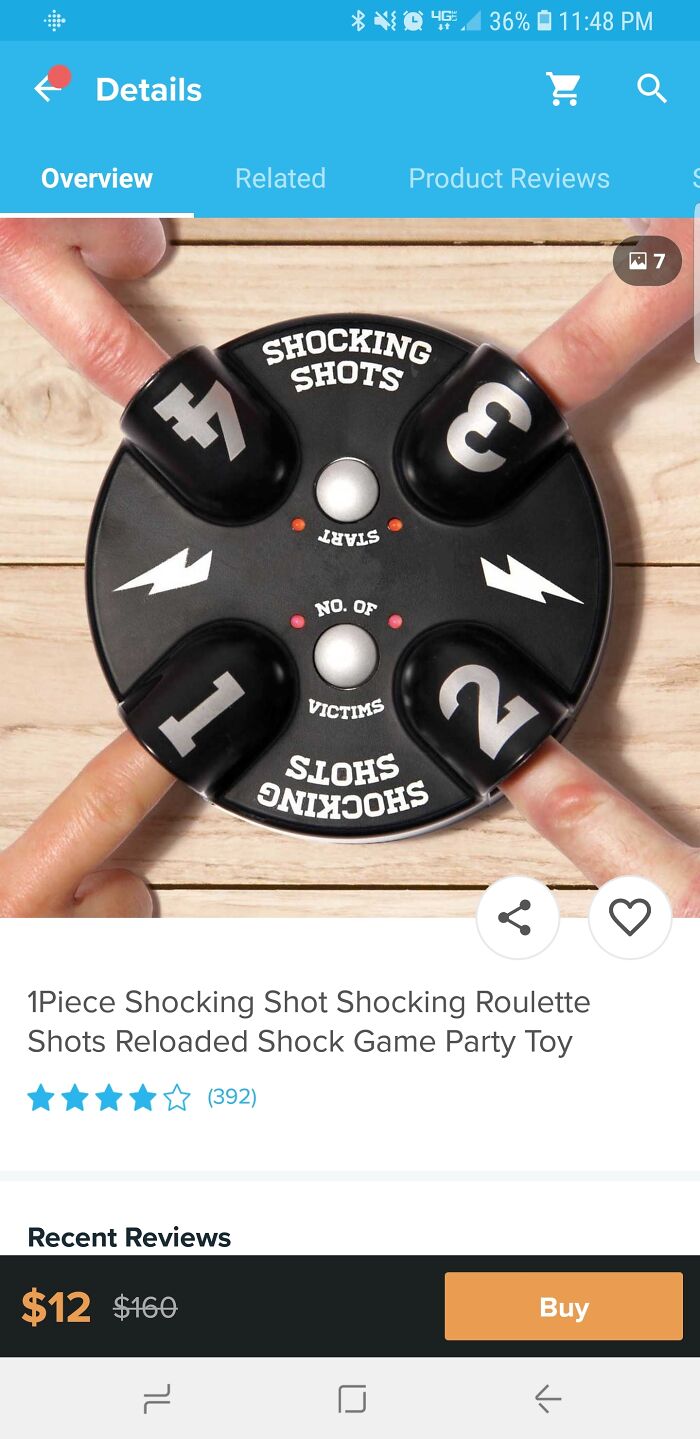Switch to the Related tab
The height and width of the screenshot is (1439, 700).
280,178
